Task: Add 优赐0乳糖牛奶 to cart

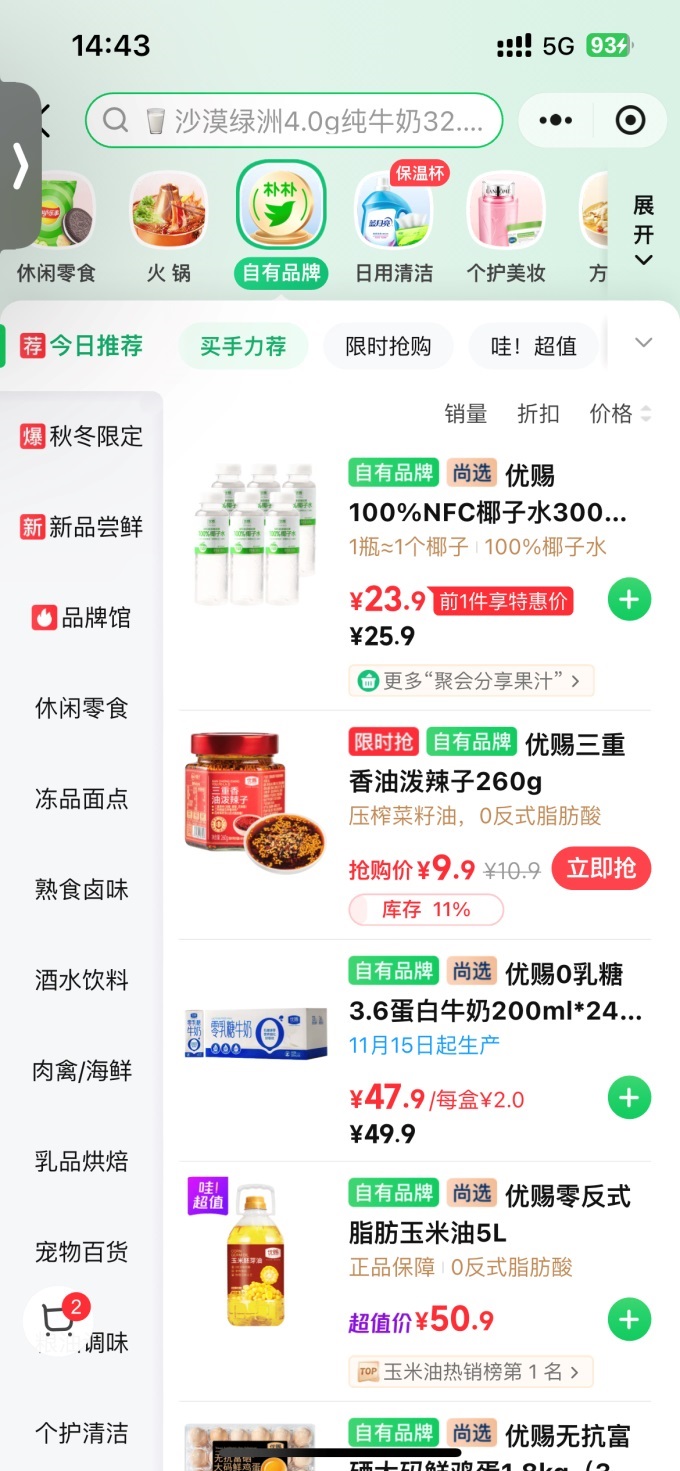Action: click(629, 1098)
